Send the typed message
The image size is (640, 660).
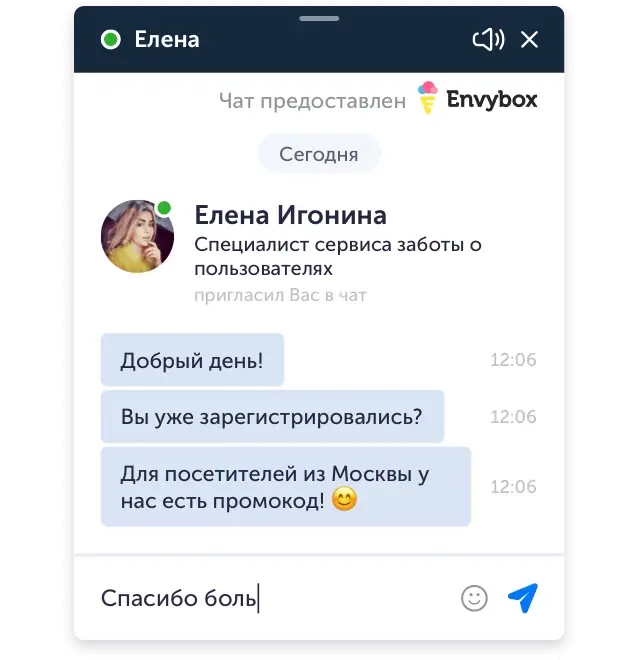tap(523, 597)
